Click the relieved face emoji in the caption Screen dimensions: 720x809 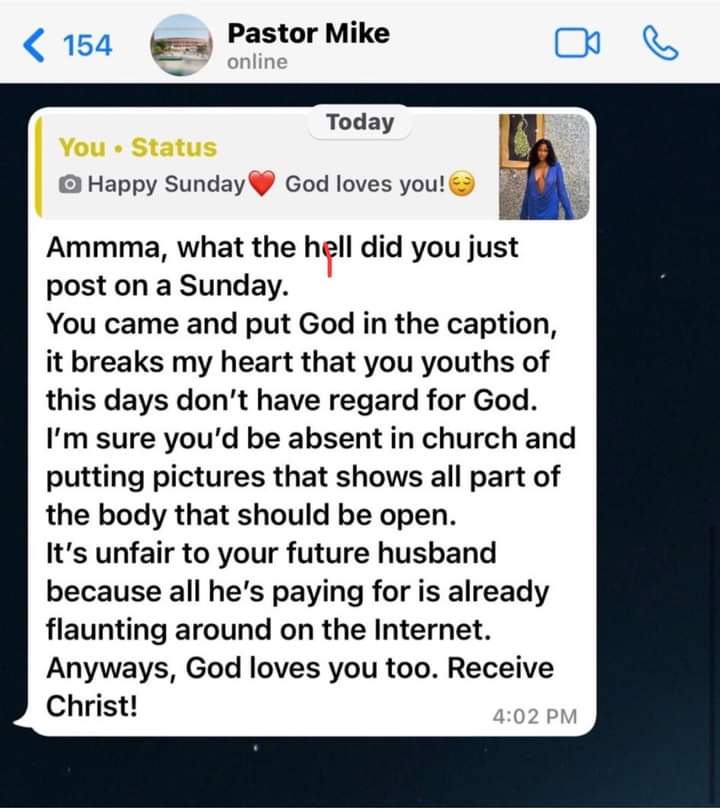(459, 184)
